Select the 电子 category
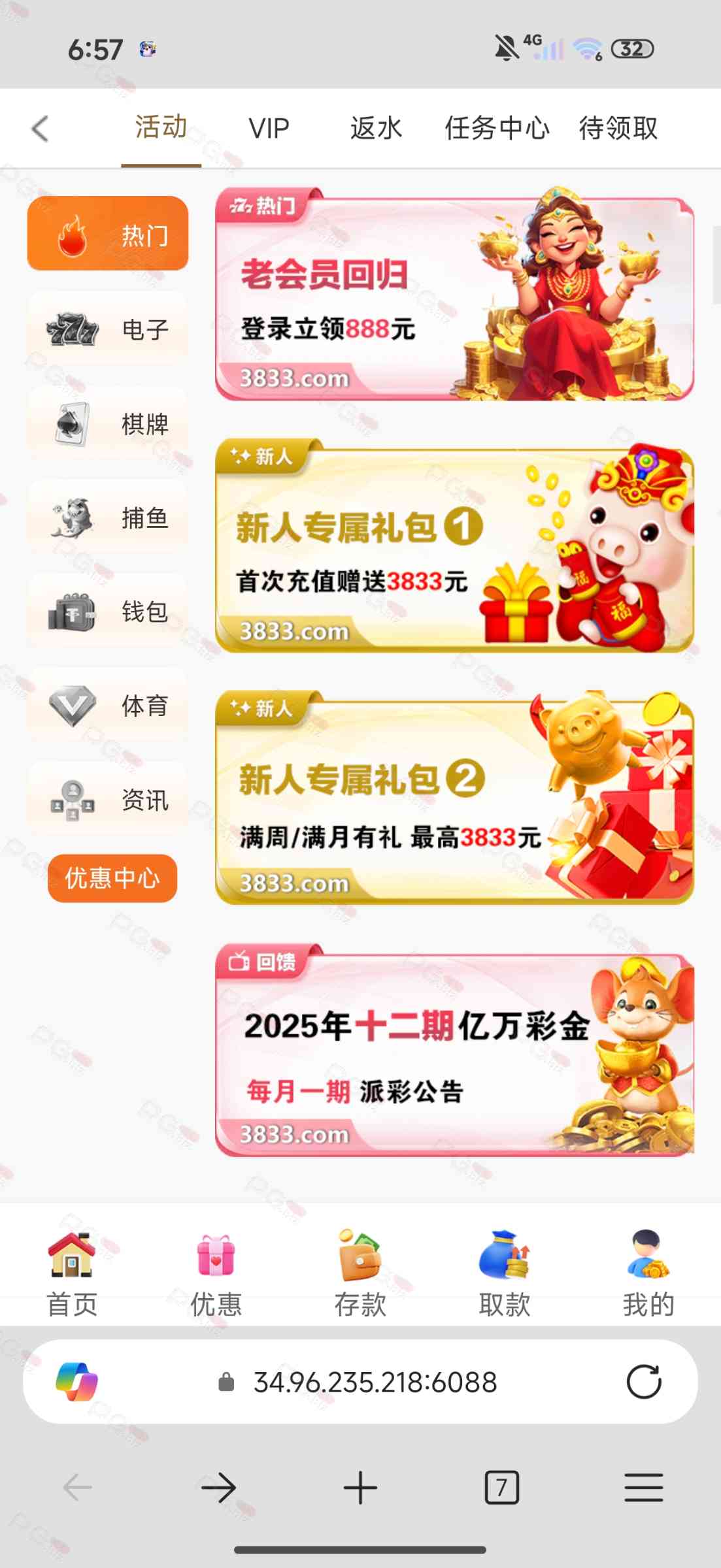The width and height of the screenshot is (721, 1568). (108, 329)
